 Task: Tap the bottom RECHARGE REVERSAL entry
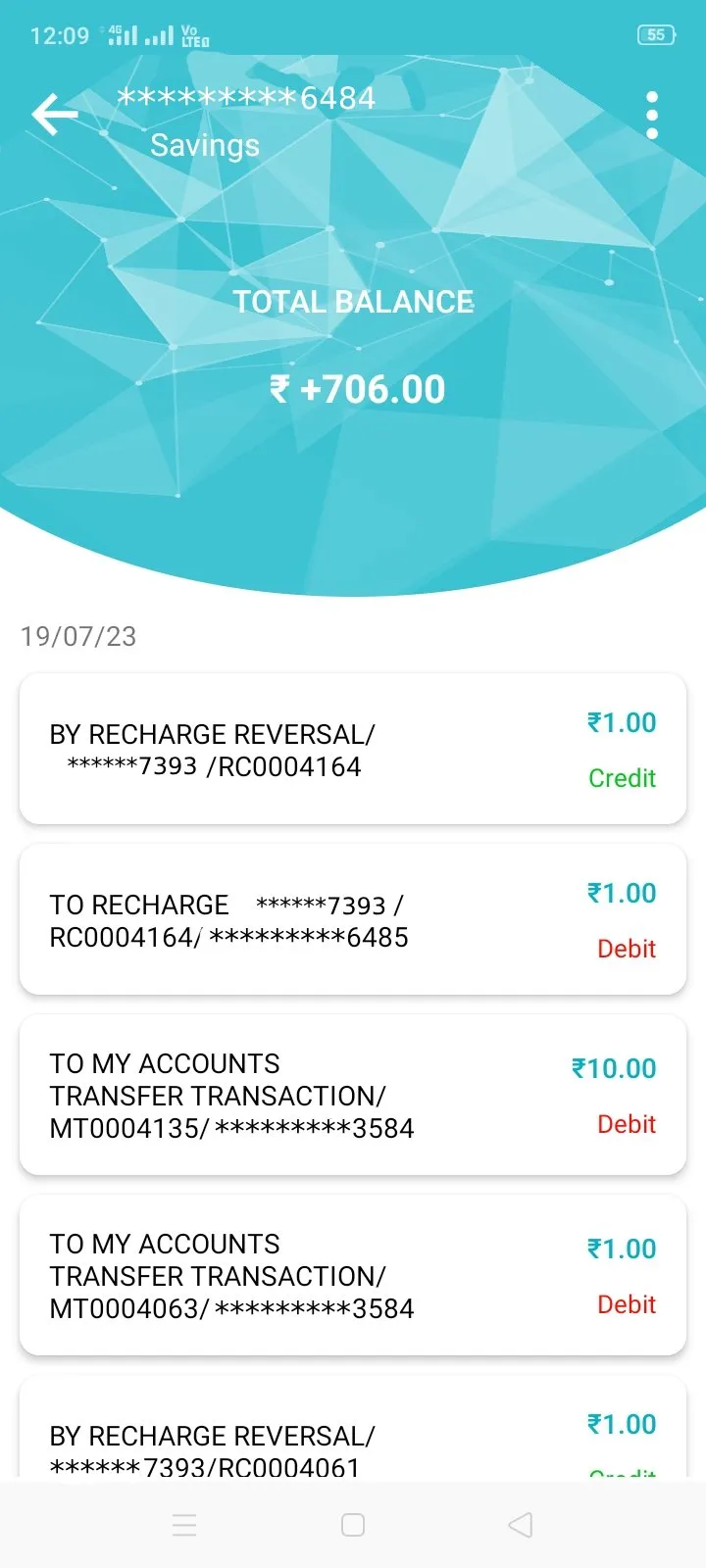point(353,1434)
